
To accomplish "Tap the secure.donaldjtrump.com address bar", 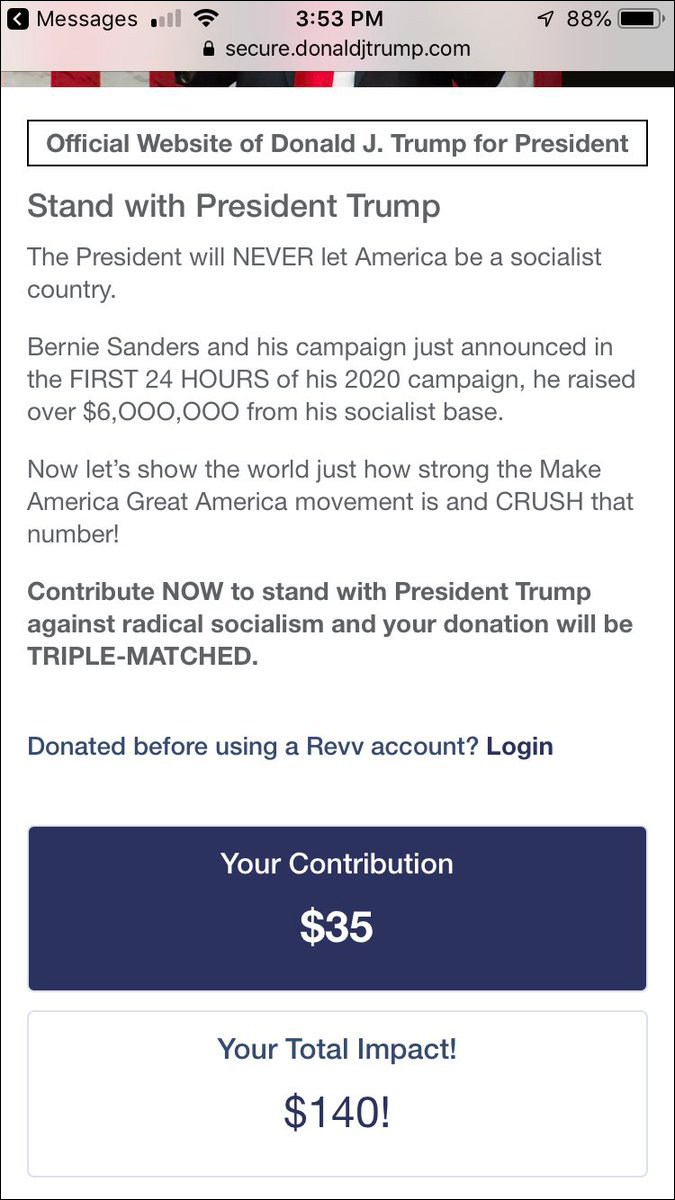I will pos(336,48).
